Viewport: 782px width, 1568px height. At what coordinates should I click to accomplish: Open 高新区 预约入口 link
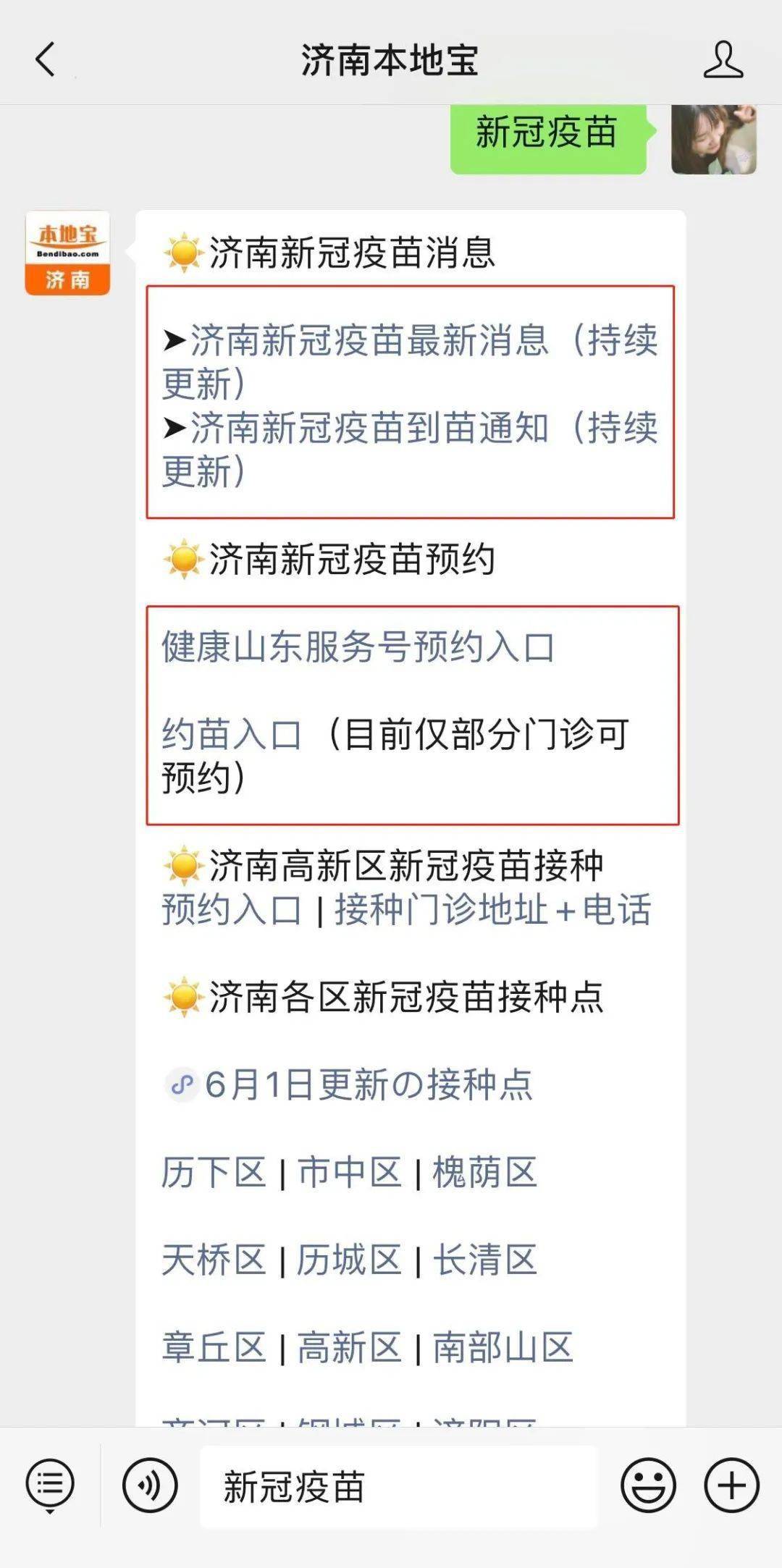pyautogui.click(x=232, y=910)
